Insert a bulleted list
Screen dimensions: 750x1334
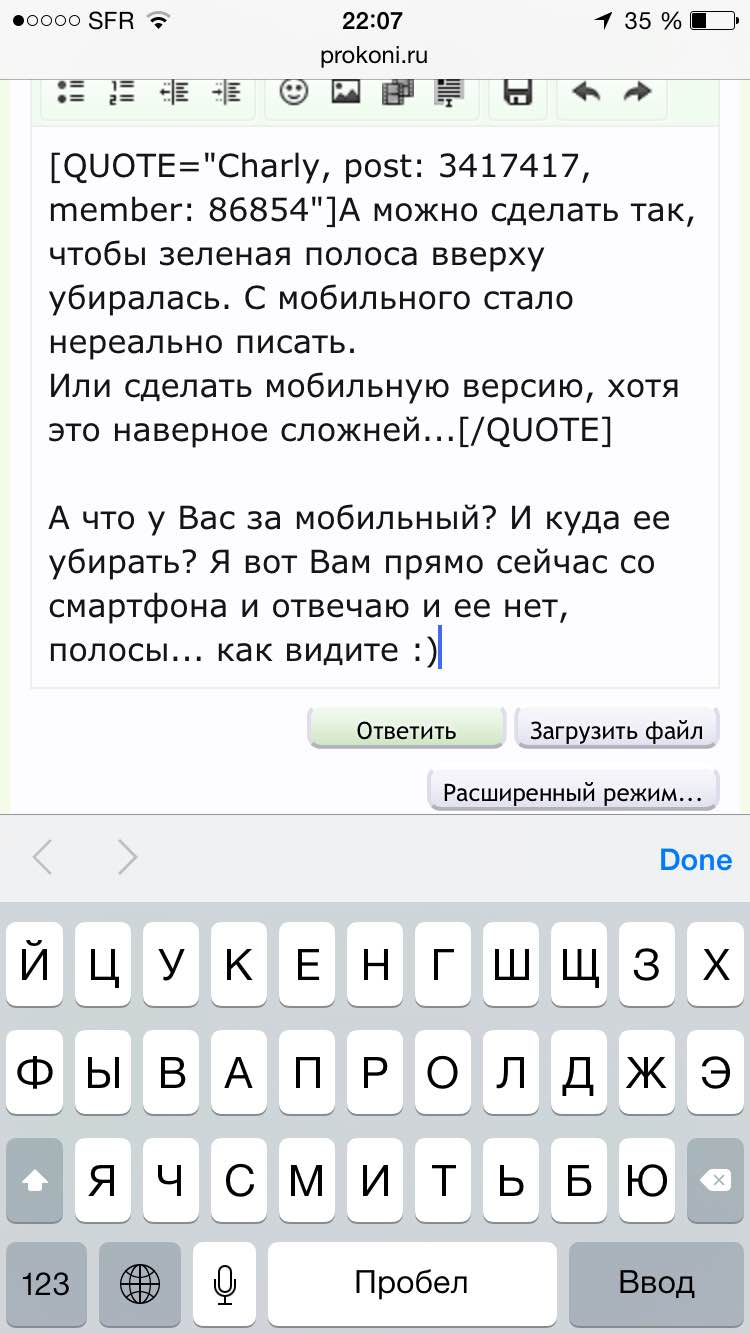[70, 93]
